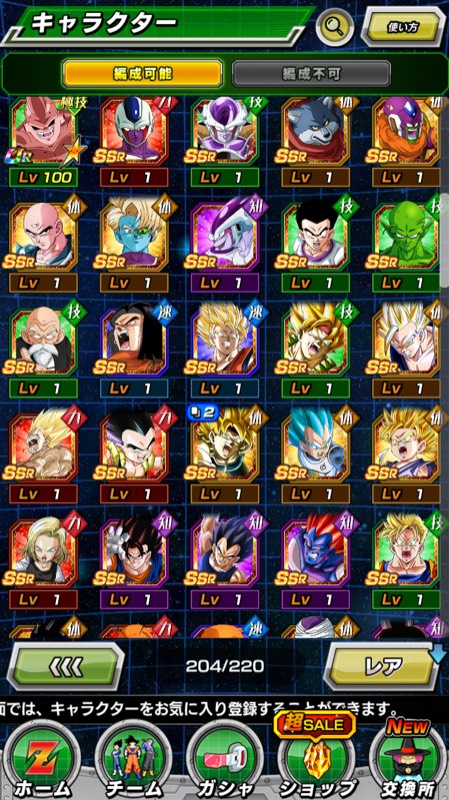Go to ホーム from the bottom bar
The width and height of the screenshot is (449, 800).
(42, 760)
